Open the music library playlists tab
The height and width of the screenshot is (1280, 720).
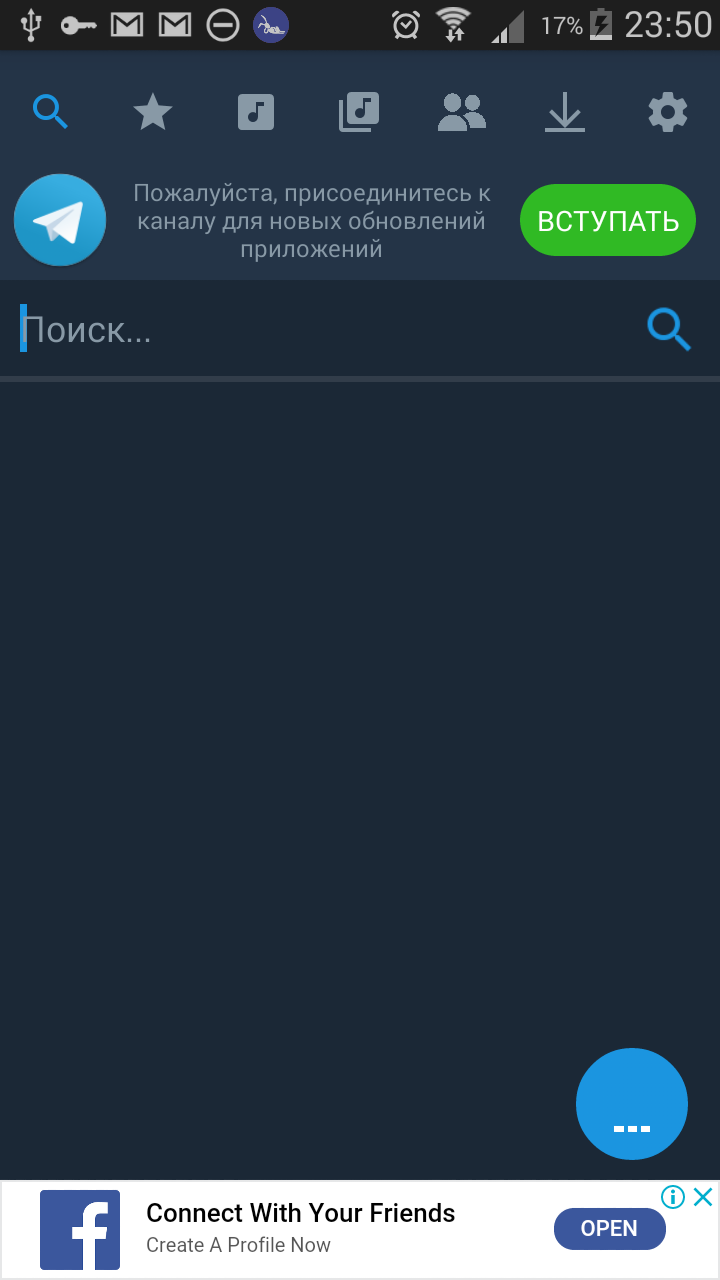tap(359, 112)
